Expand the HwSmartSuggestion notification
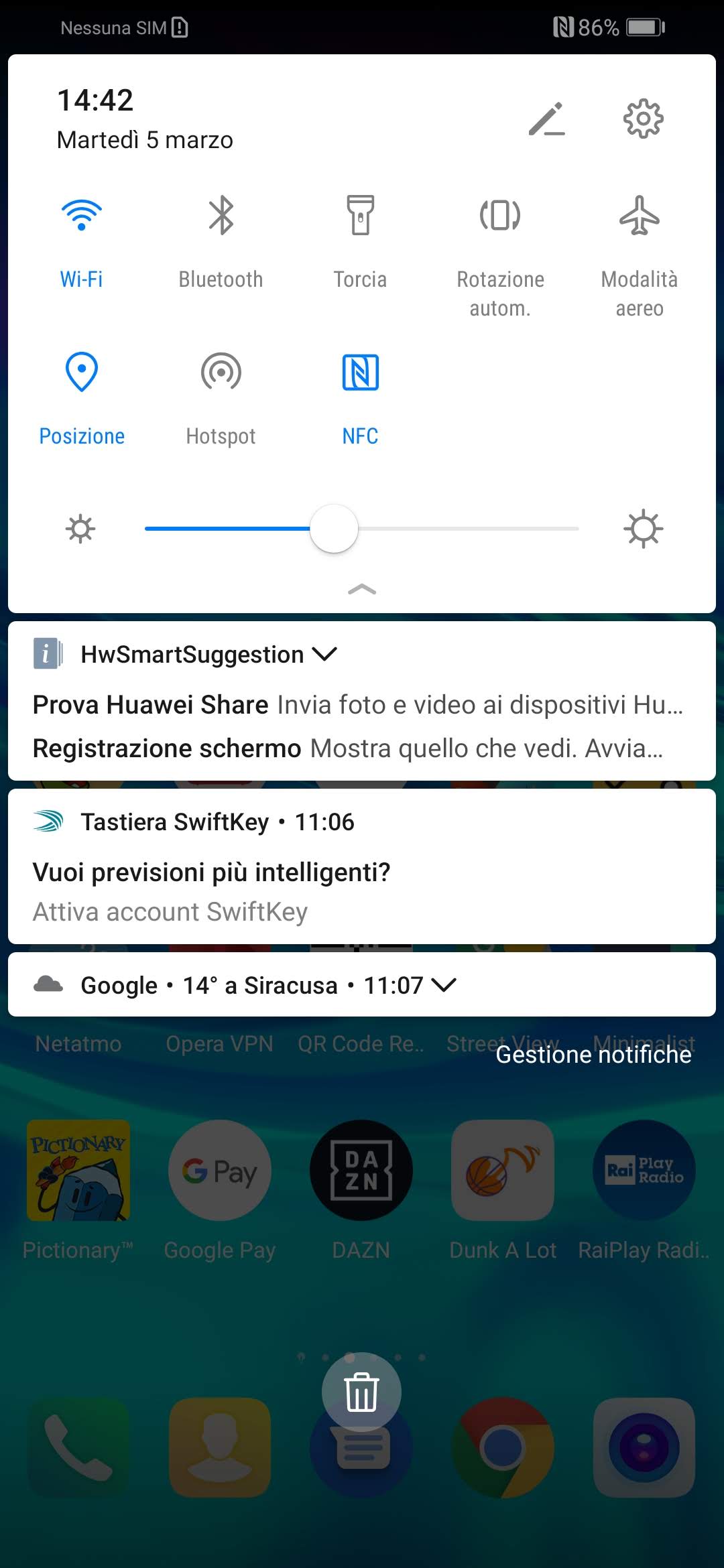 tap(325, 654)
